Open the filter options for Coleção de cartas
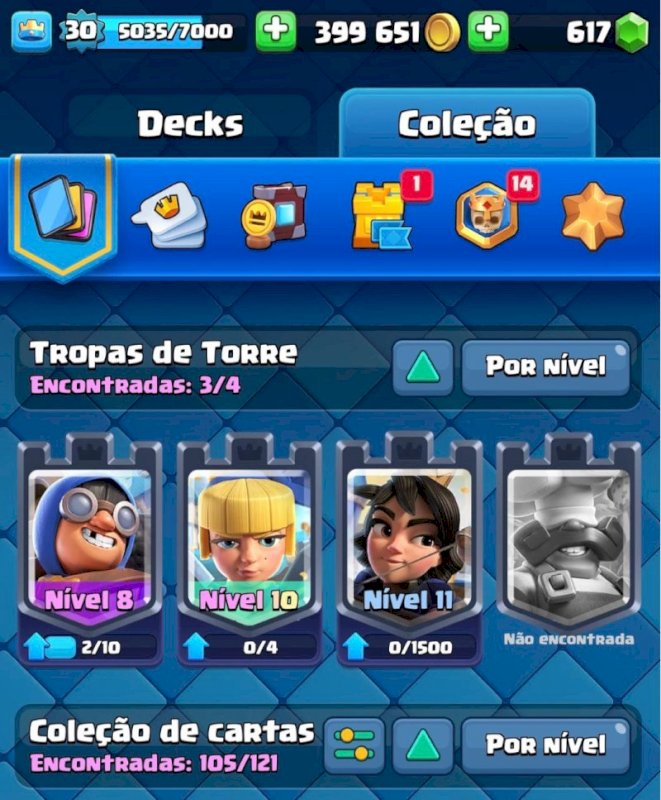Image resolution: width=661 pixels, height=800 pixels. tap(352, 745)
